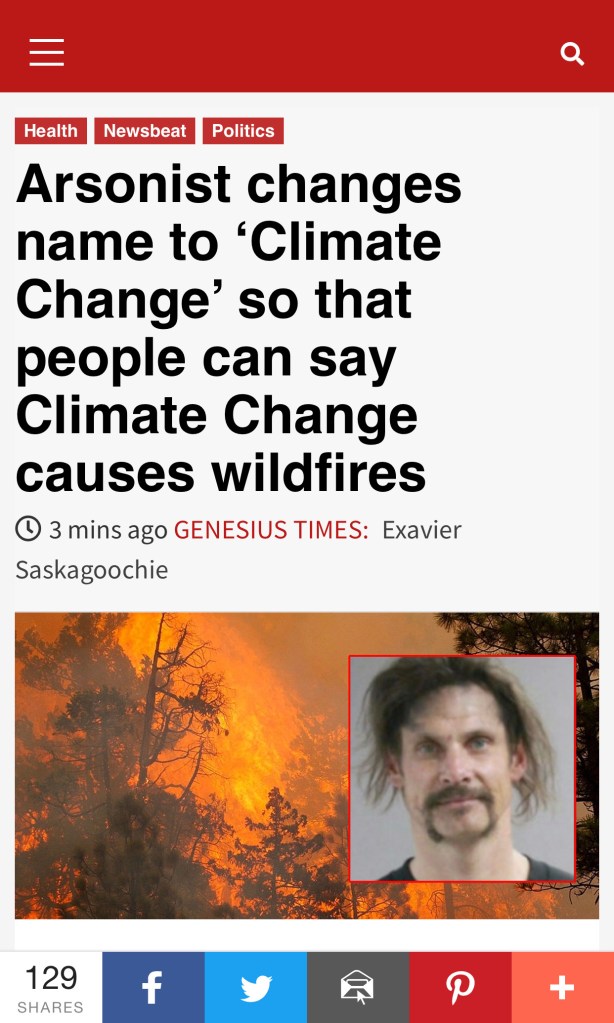Share the article by email

tap(358, 987)
